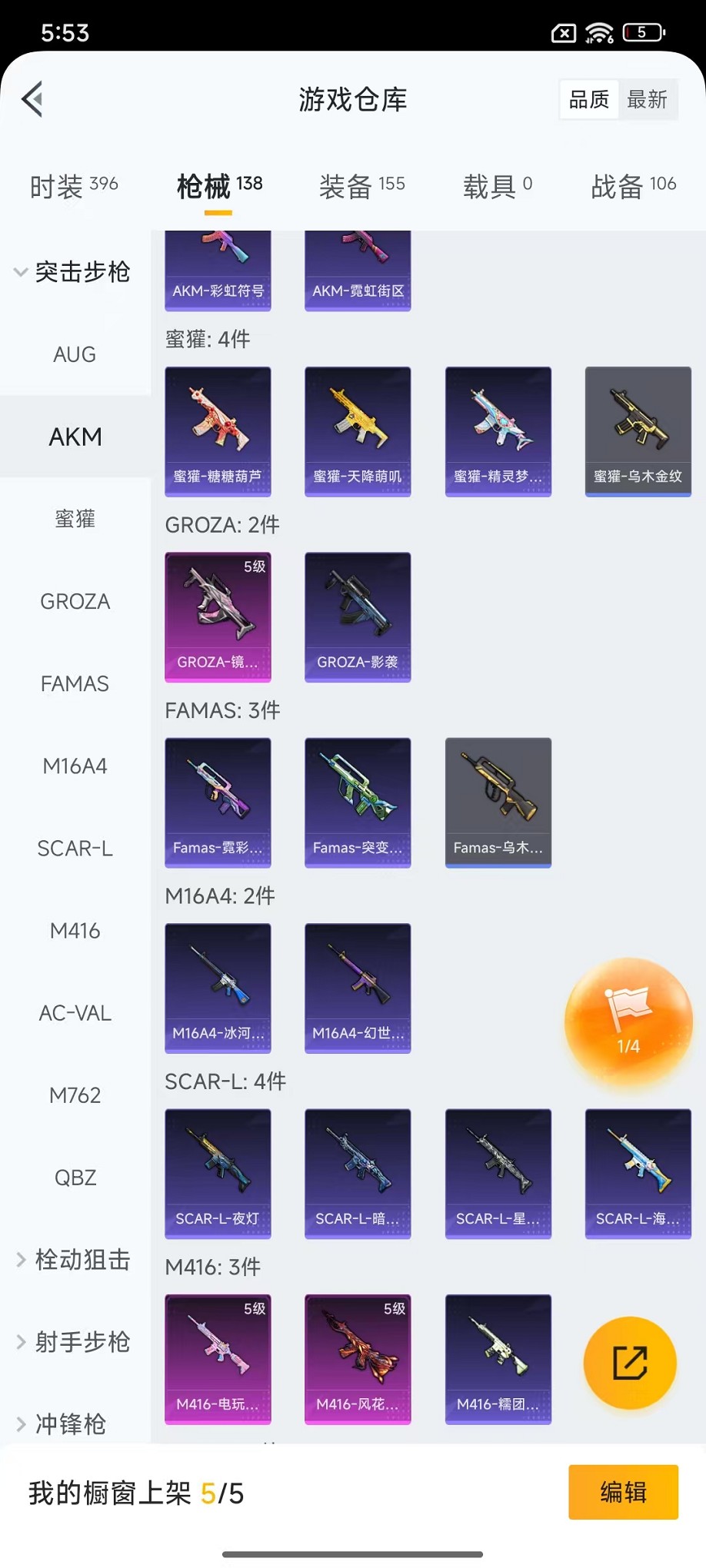Image resolution: width=706 pixels, height=1568 pixels.
Task: Switch to the 时装 tab
Action: (x=74, y=185)
